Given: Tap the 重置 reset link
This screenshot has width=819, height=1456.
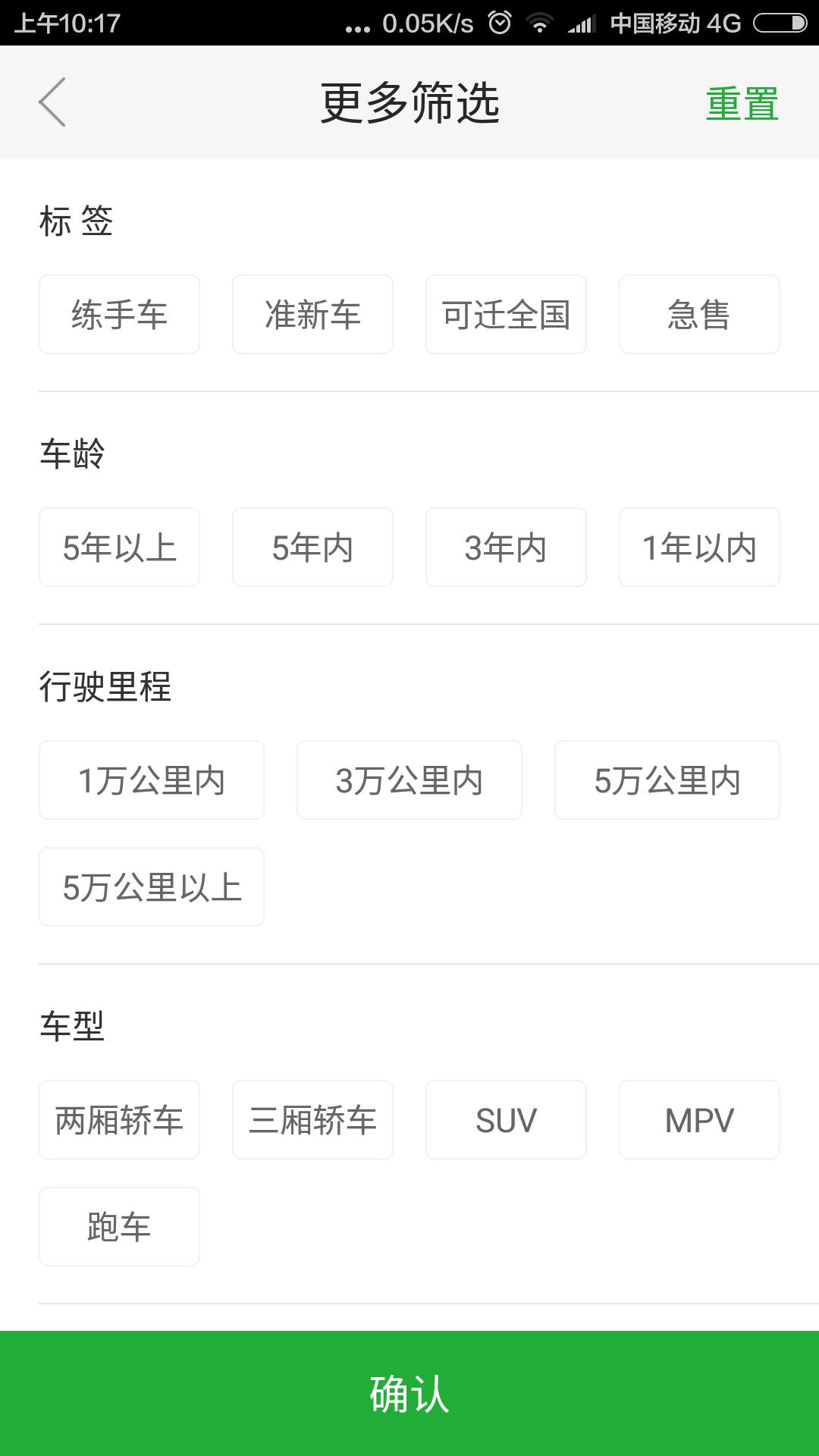Looking at the screenshot, I should coord(742,103).
